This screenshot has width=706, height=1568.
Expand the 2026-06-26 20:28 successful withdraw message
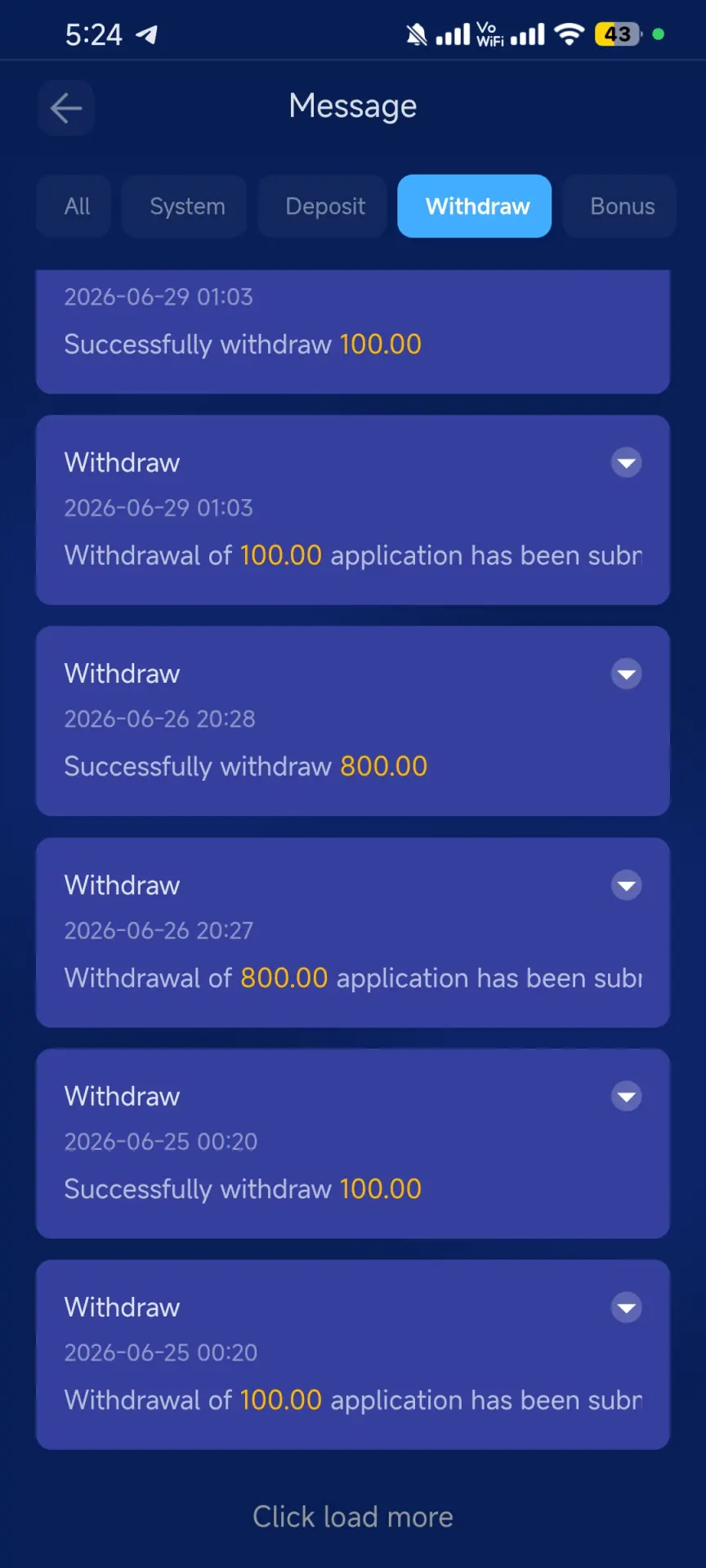tap(627, 674)
